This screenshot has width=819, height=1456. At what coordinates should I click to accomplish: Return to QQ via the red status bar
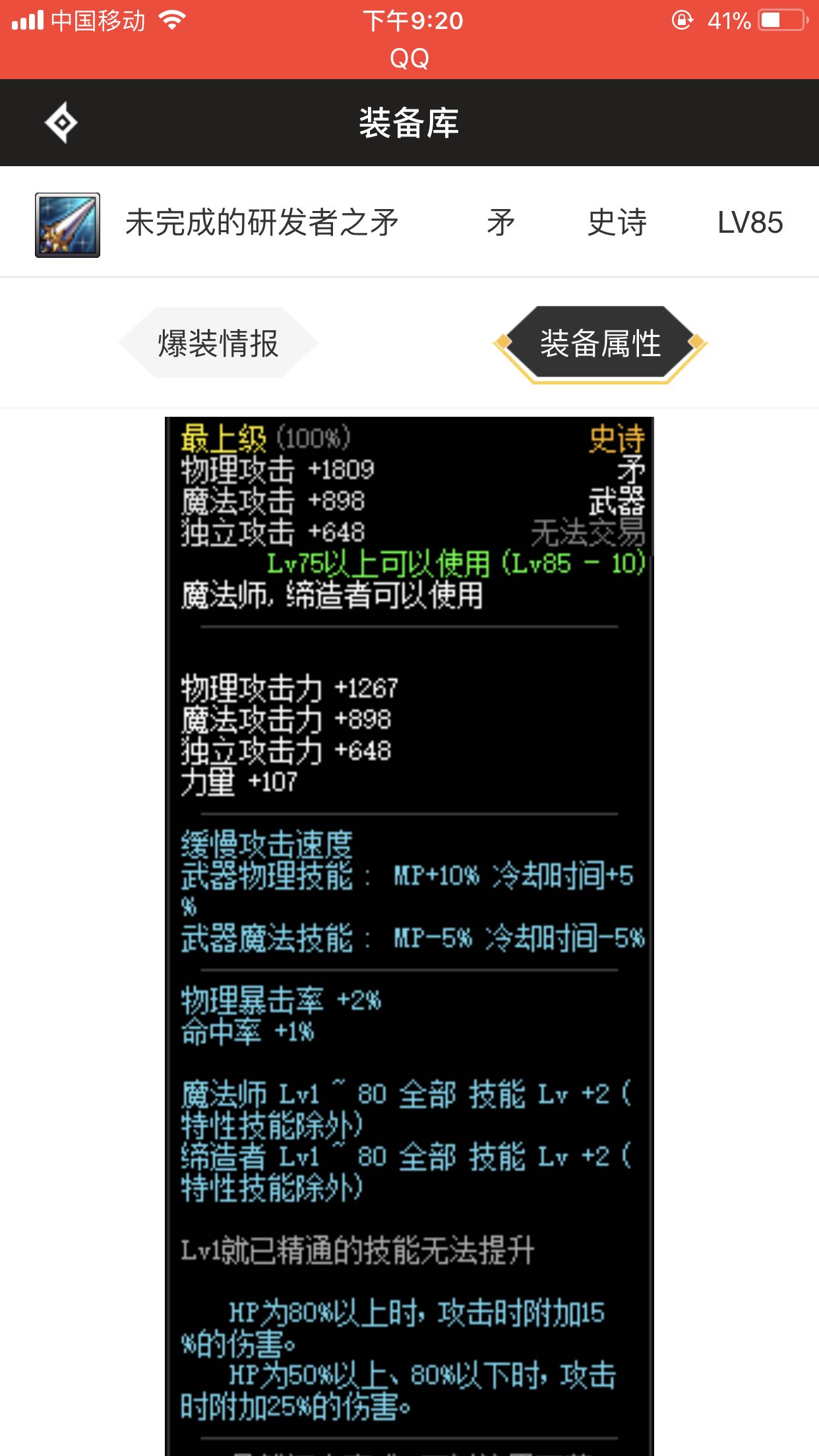tap(409, 59)
